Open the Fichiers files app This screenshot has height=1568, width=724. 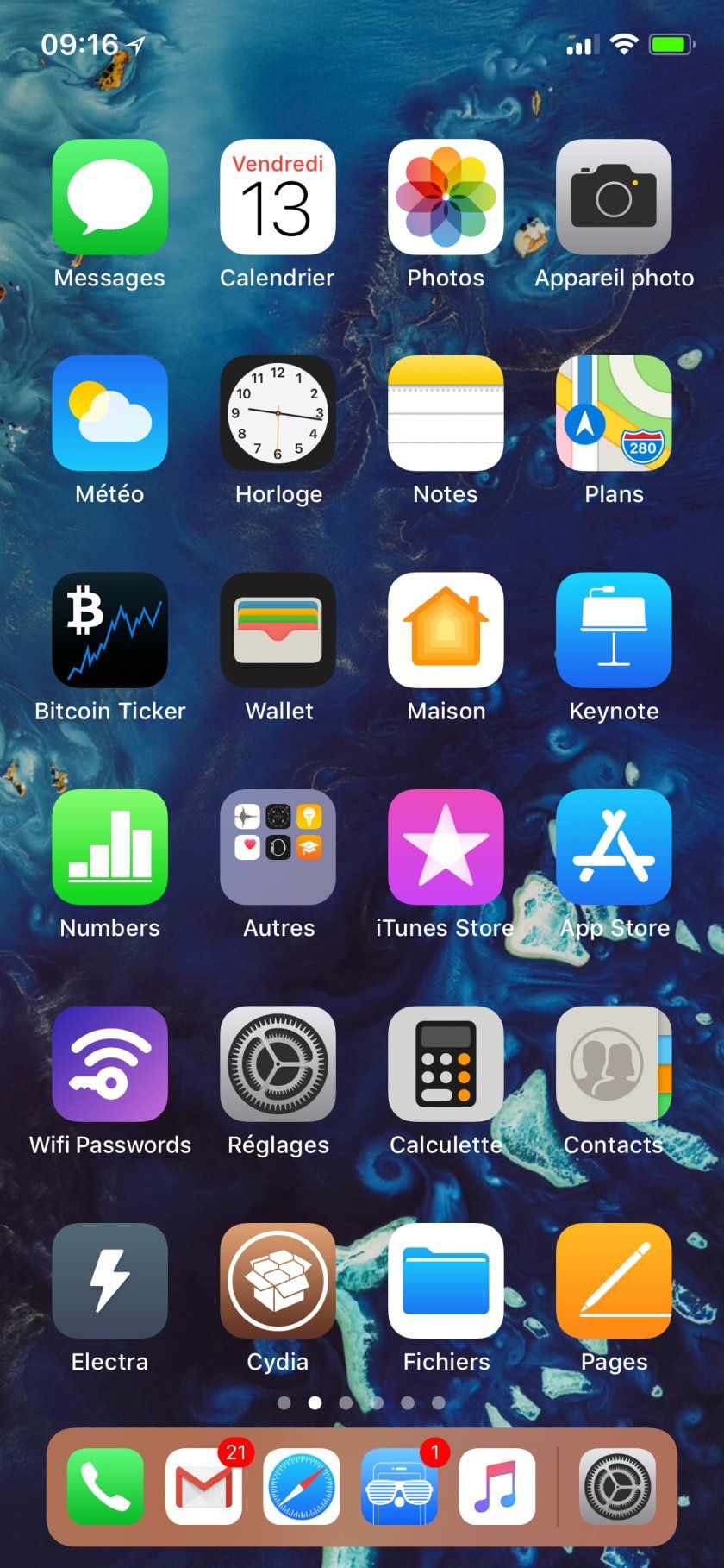[446, 1281]
